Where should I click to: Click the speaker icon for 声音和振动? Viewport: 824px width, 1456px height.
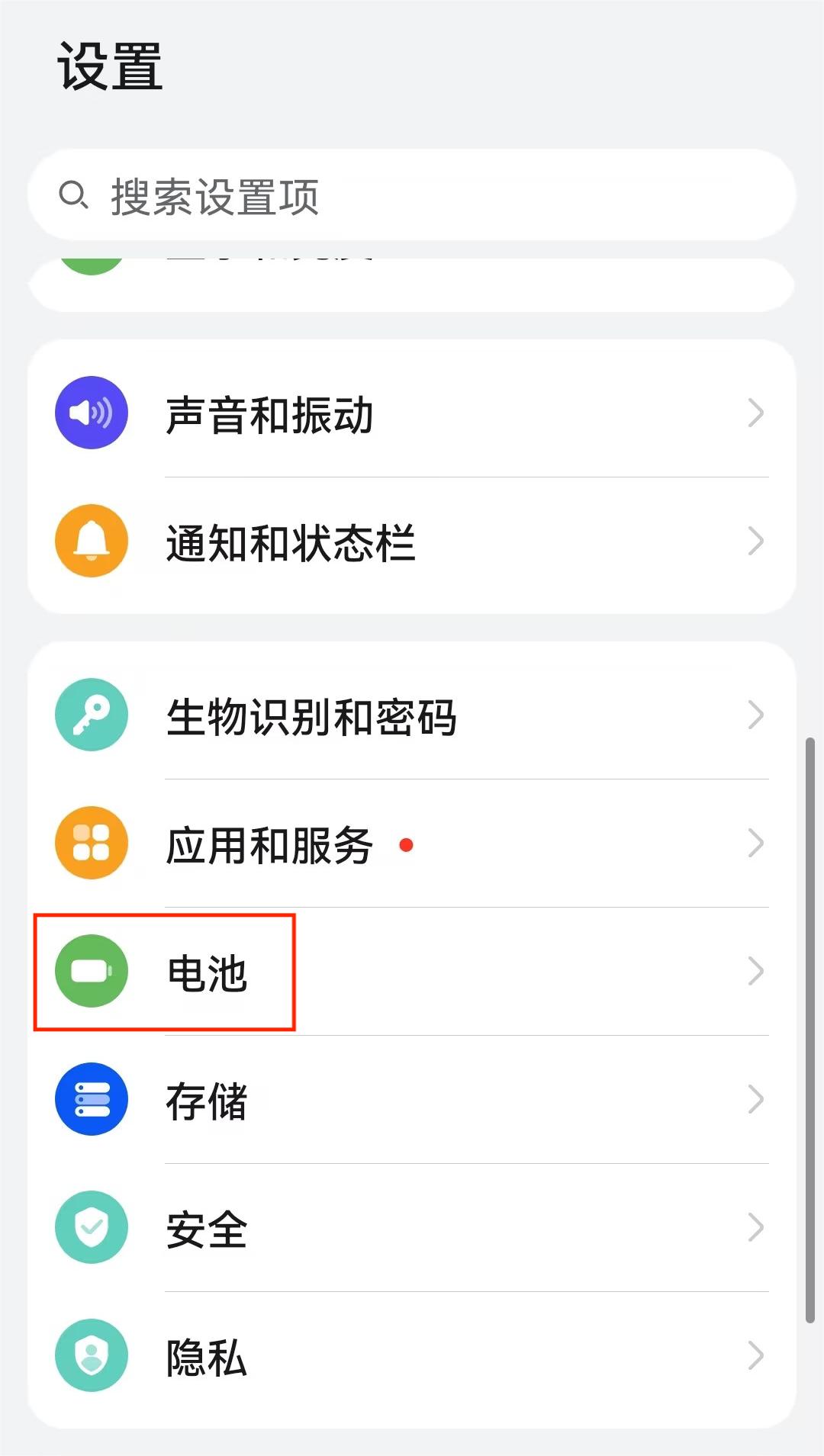pos(91,414)
